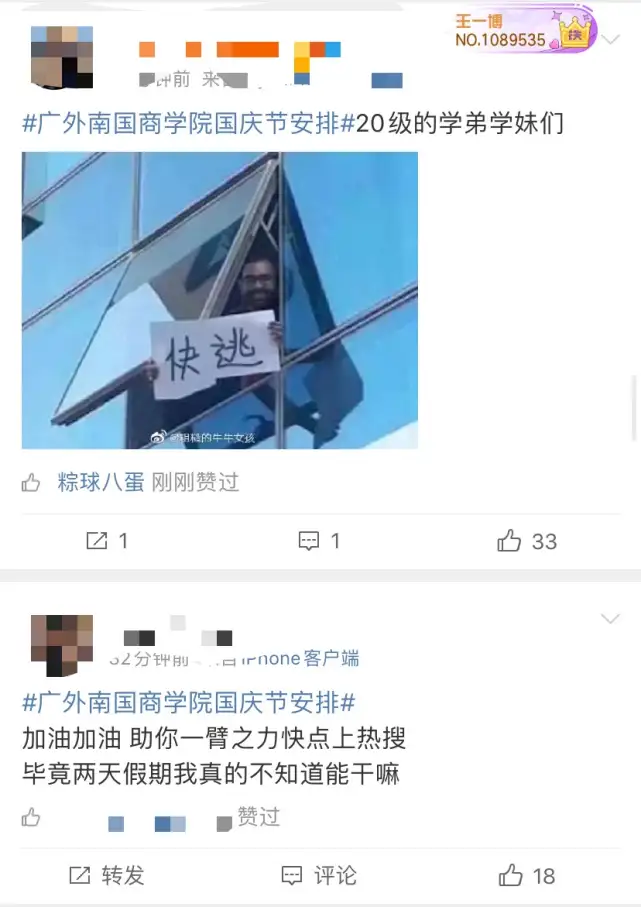Repost the first post with 1 repost
Image resolution: width=641 pixels, height=907 pixels.
coord(107,541)
